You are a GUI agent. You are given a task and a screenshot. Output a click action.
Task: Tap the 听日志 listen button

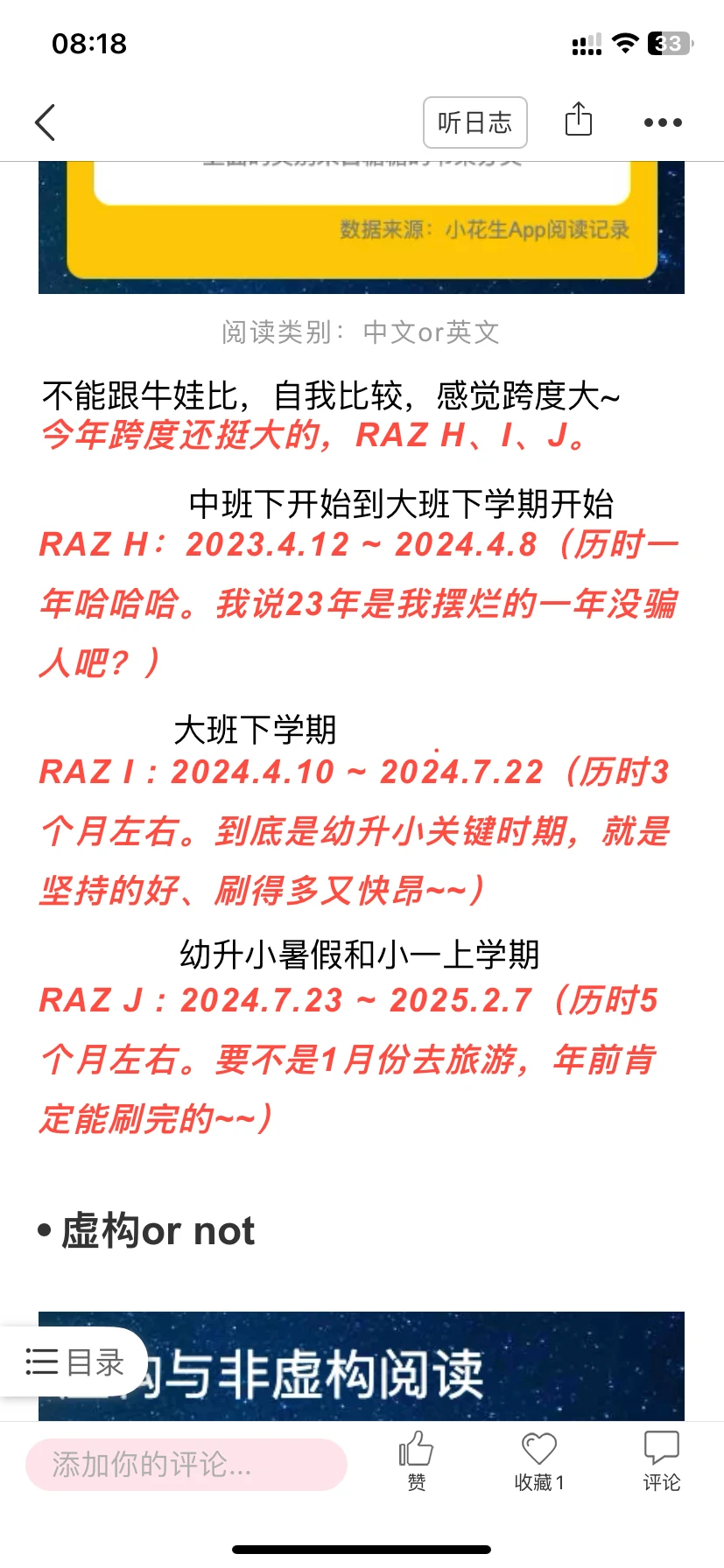474,122
